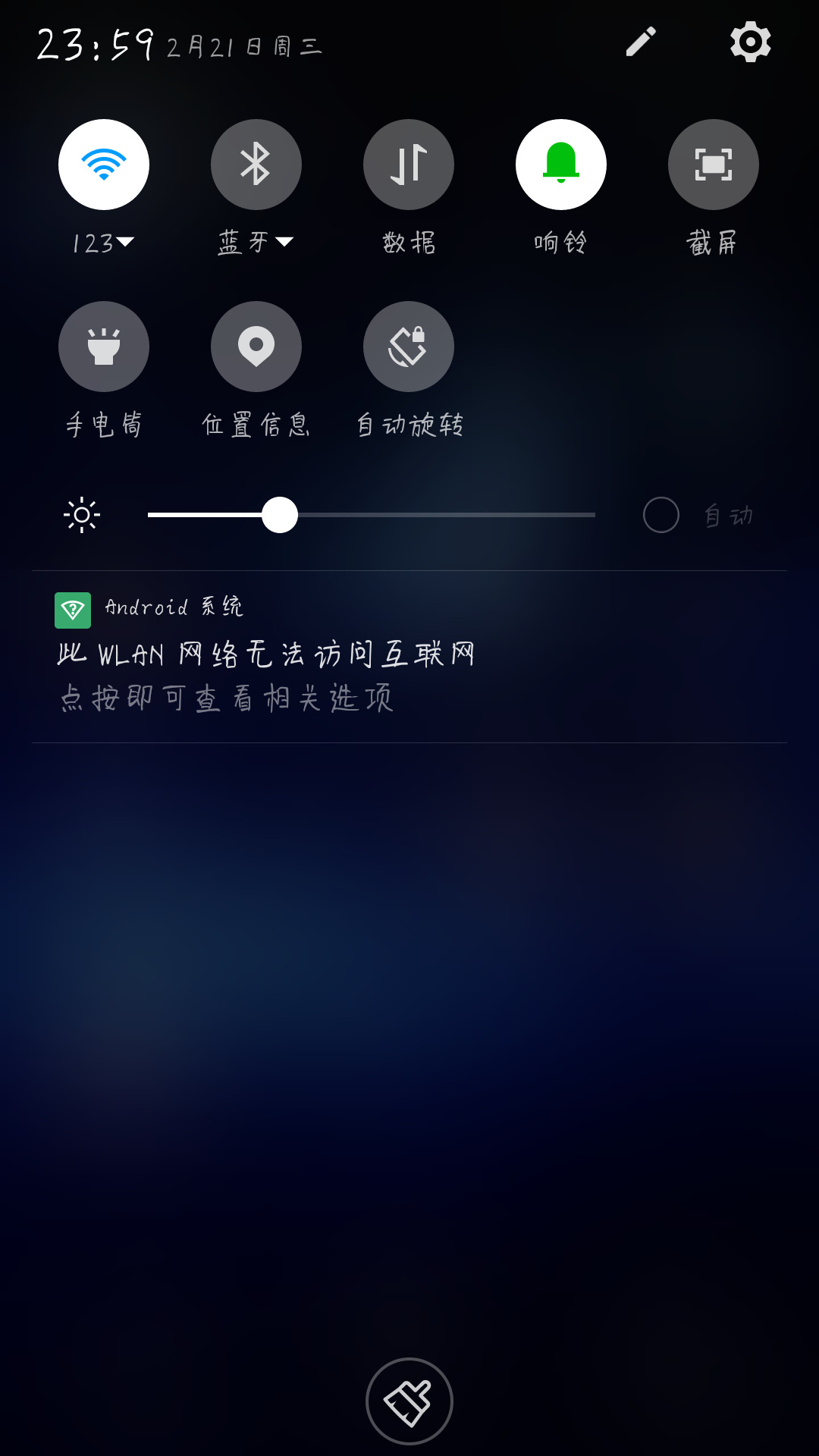Enable location info (位置信息)

[x=256, y=347]
